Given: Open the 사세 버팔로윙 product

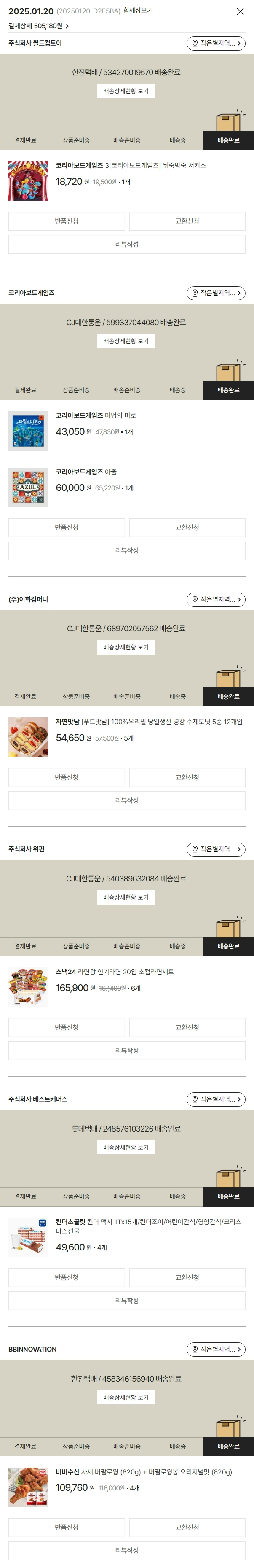Looking at the screenshot, I should (x=143, y=1472).
